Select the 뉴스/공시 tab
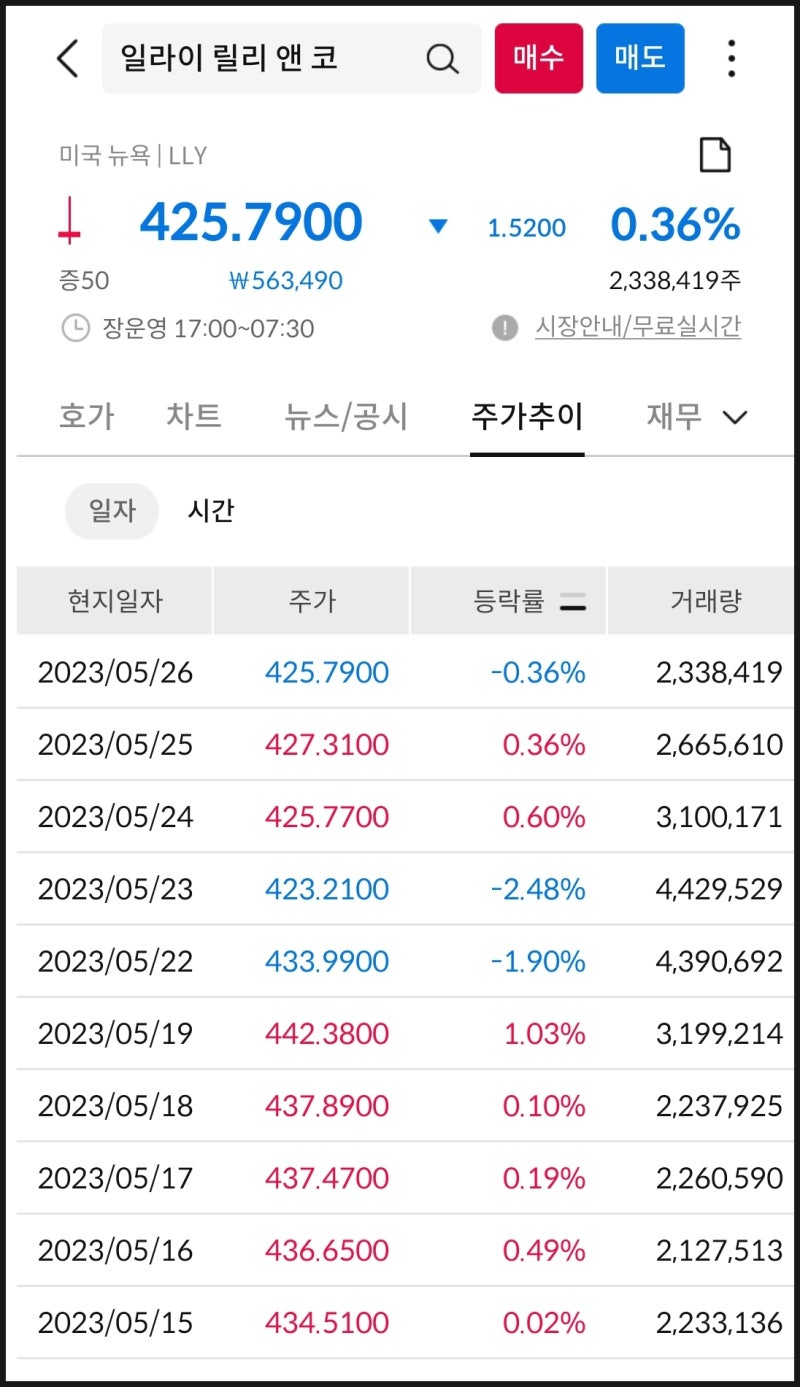Viewport: 800px width, 1387px height. coord(343,416)
